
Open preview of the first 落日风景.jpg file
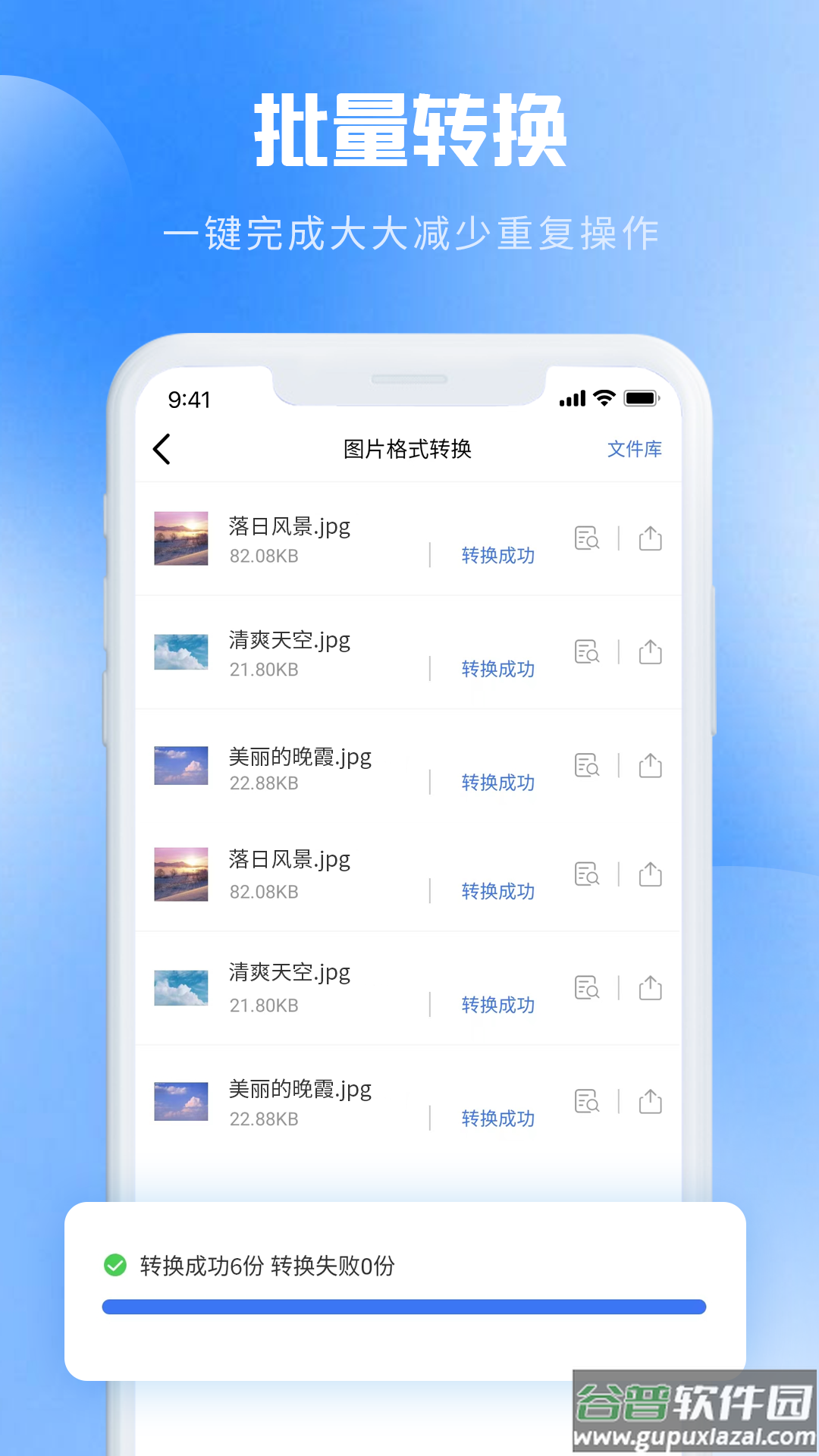588,539
